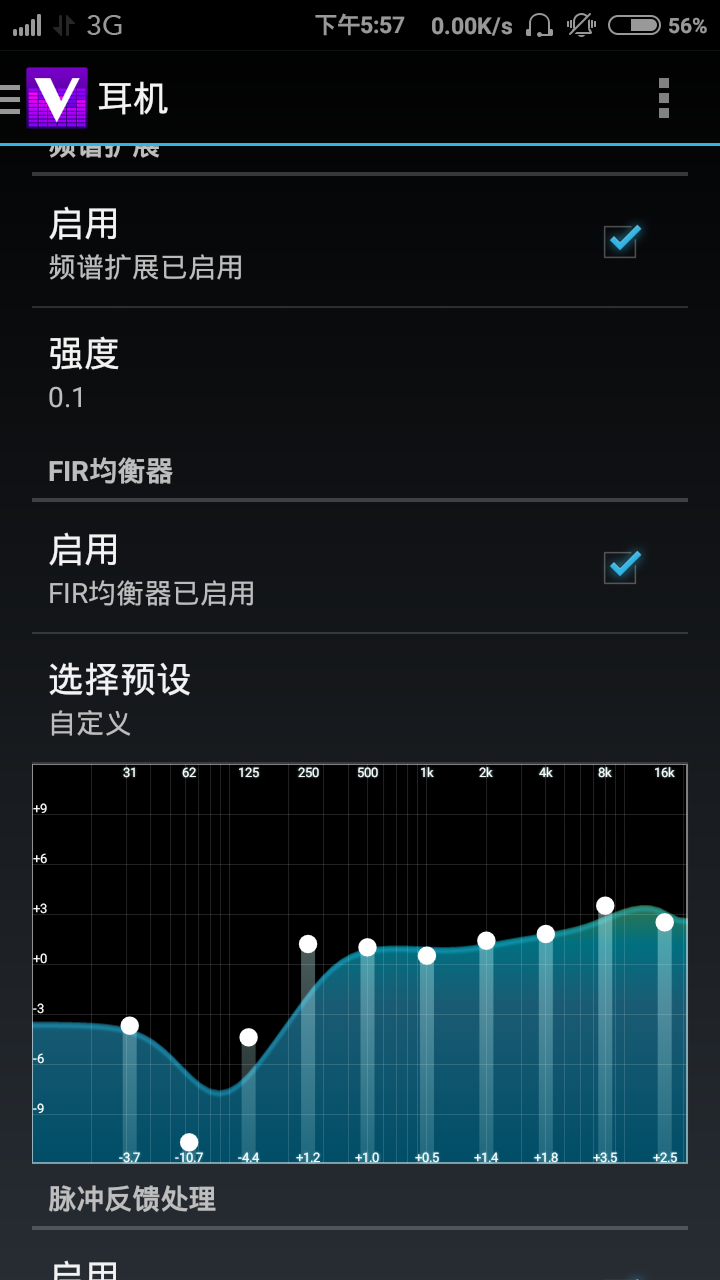Tap the 62 Hz band handle
The image size is (720, 1280).
point(189,1142)
